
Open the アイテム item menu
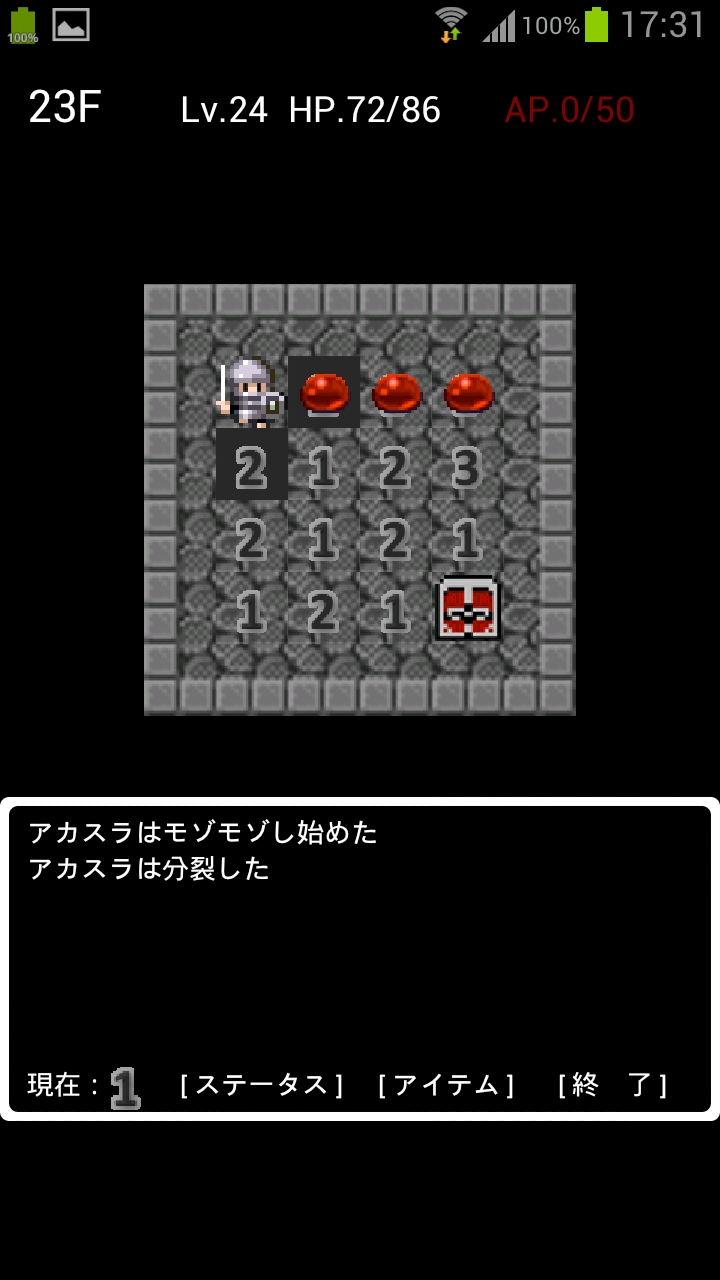click(446, 1085)
